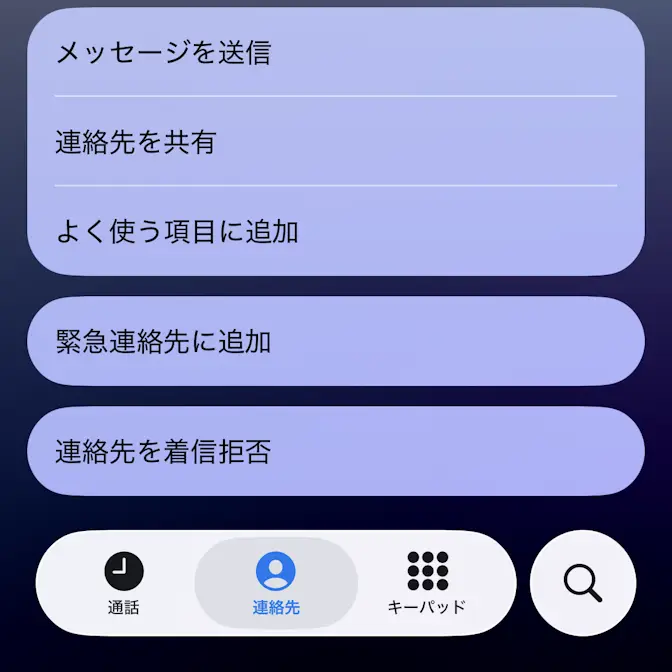Block caller with 連絡先を着信拒否
Screen dimensions: 672x672
click(x=335, y=451)
